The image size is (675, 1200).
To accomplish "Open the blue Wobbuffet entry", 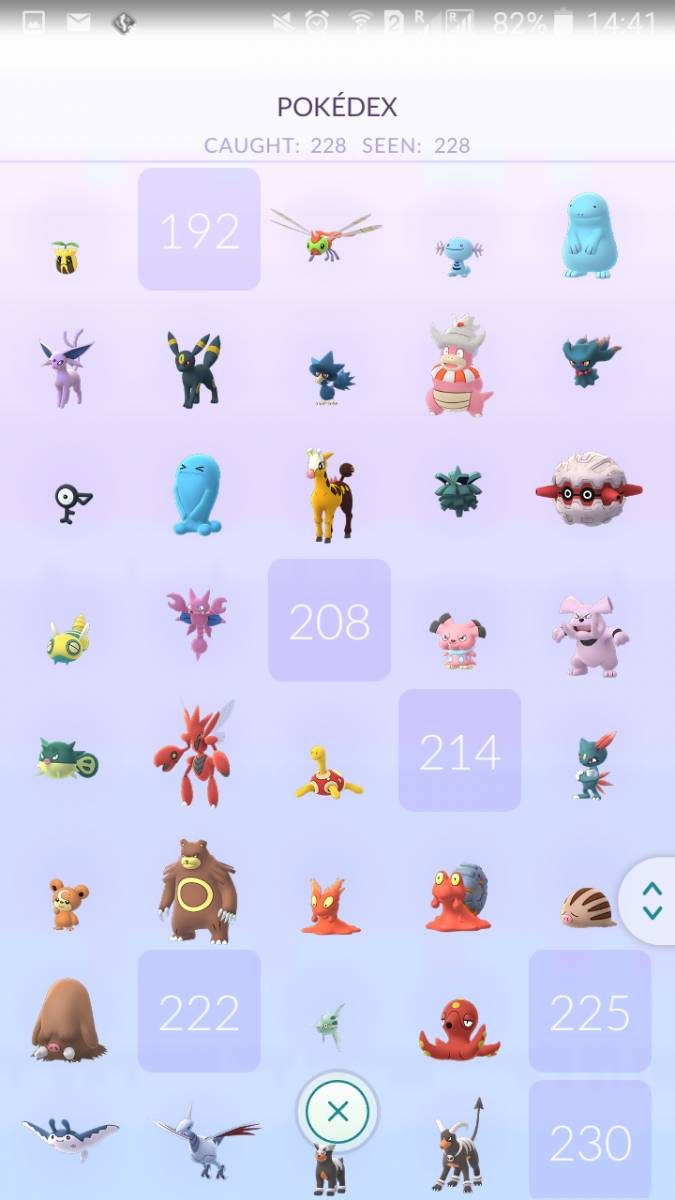I will 196,495.
